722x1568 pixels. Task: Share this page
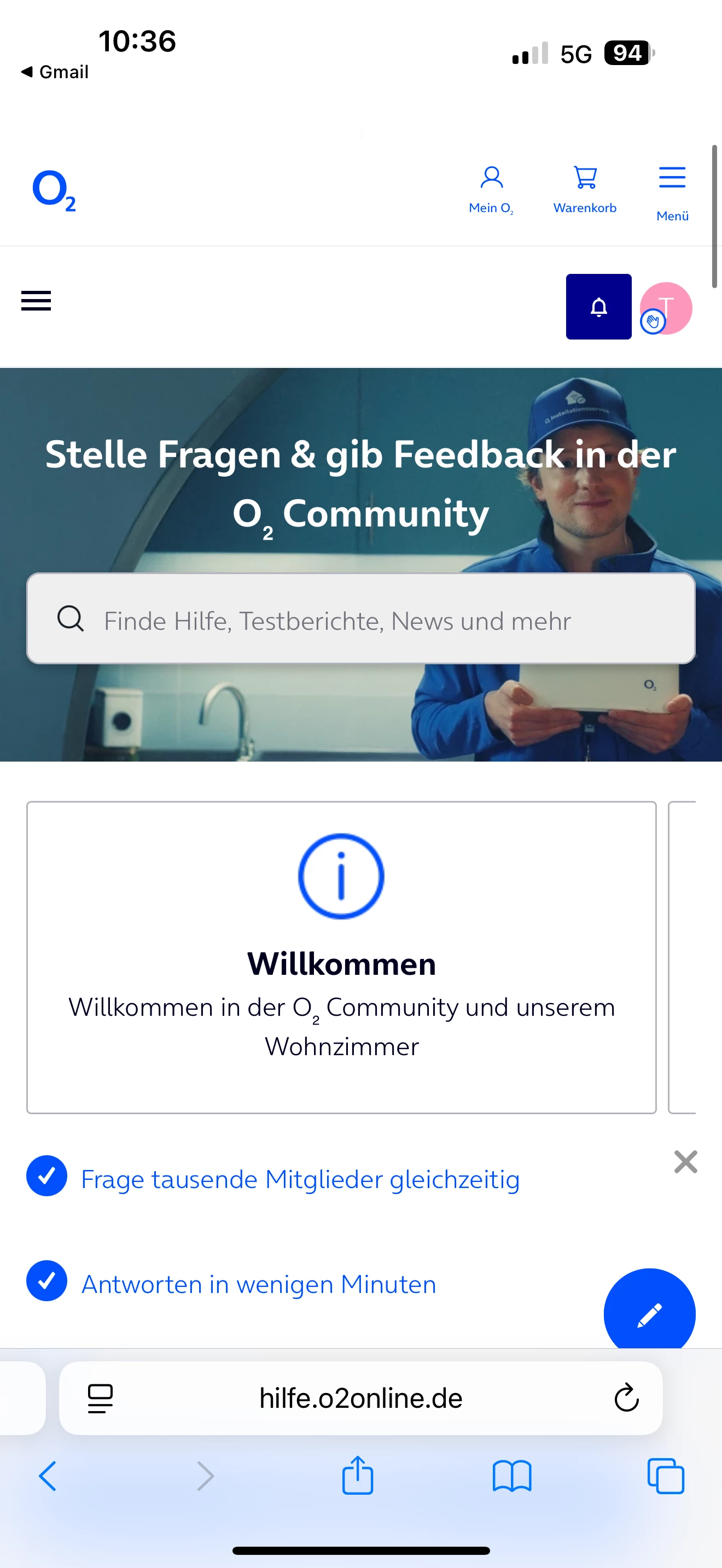357,1476
